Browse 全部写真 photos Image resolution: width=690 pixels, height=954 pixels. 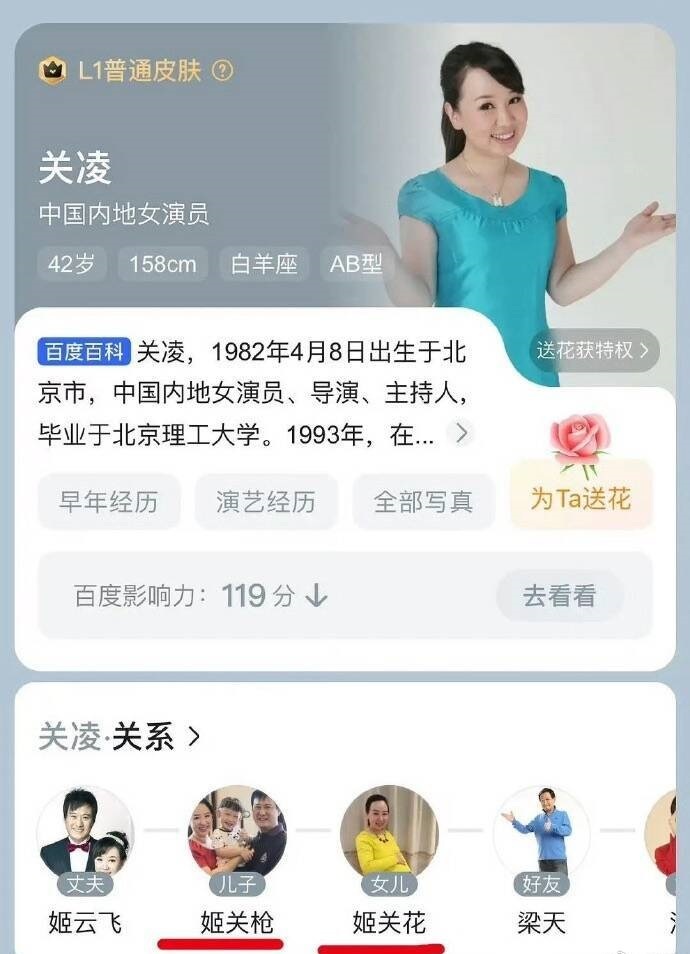423,501
